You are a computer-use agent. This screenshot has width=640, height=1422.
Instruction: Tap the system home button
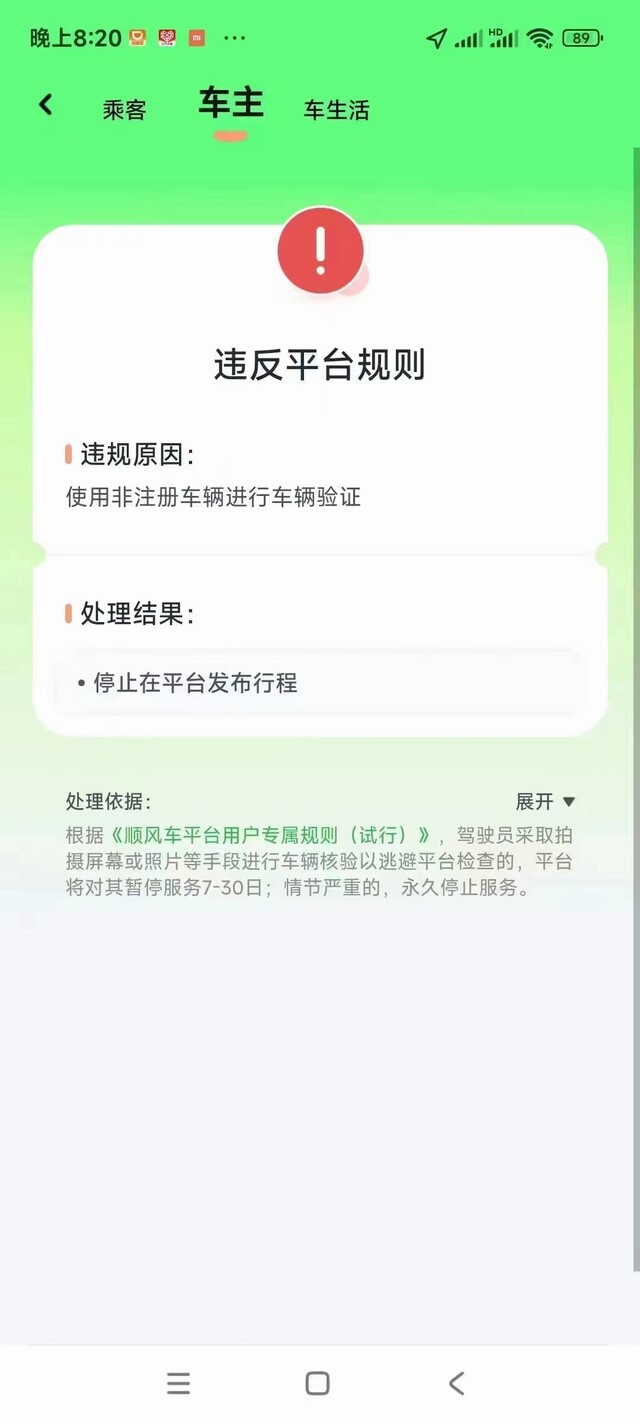(x=317, y=1383)
